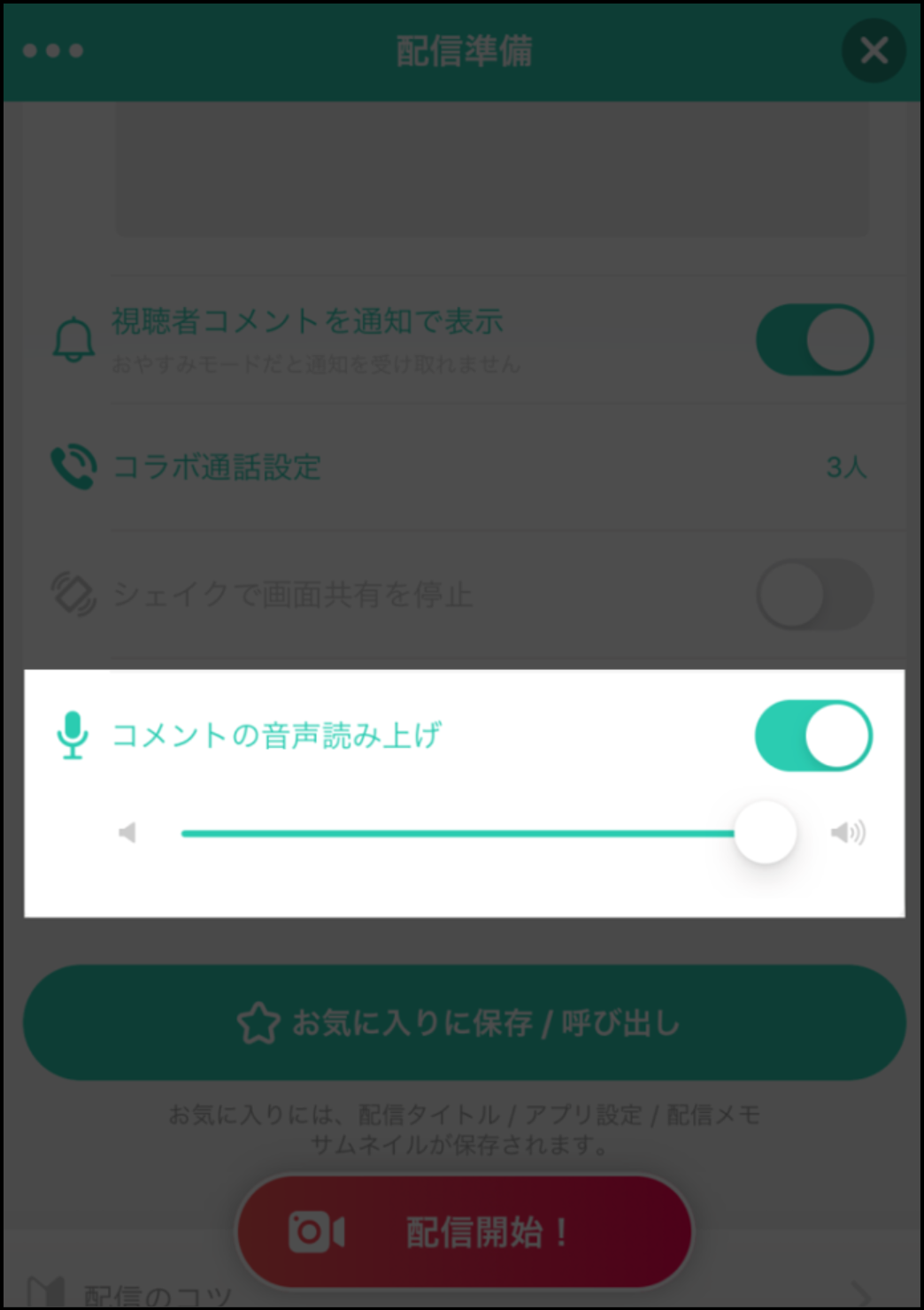Viewport: 924px width, 1310px height.
Task: Open the three-dot menu
Action: pyautogui.click(x=53, y=50)
